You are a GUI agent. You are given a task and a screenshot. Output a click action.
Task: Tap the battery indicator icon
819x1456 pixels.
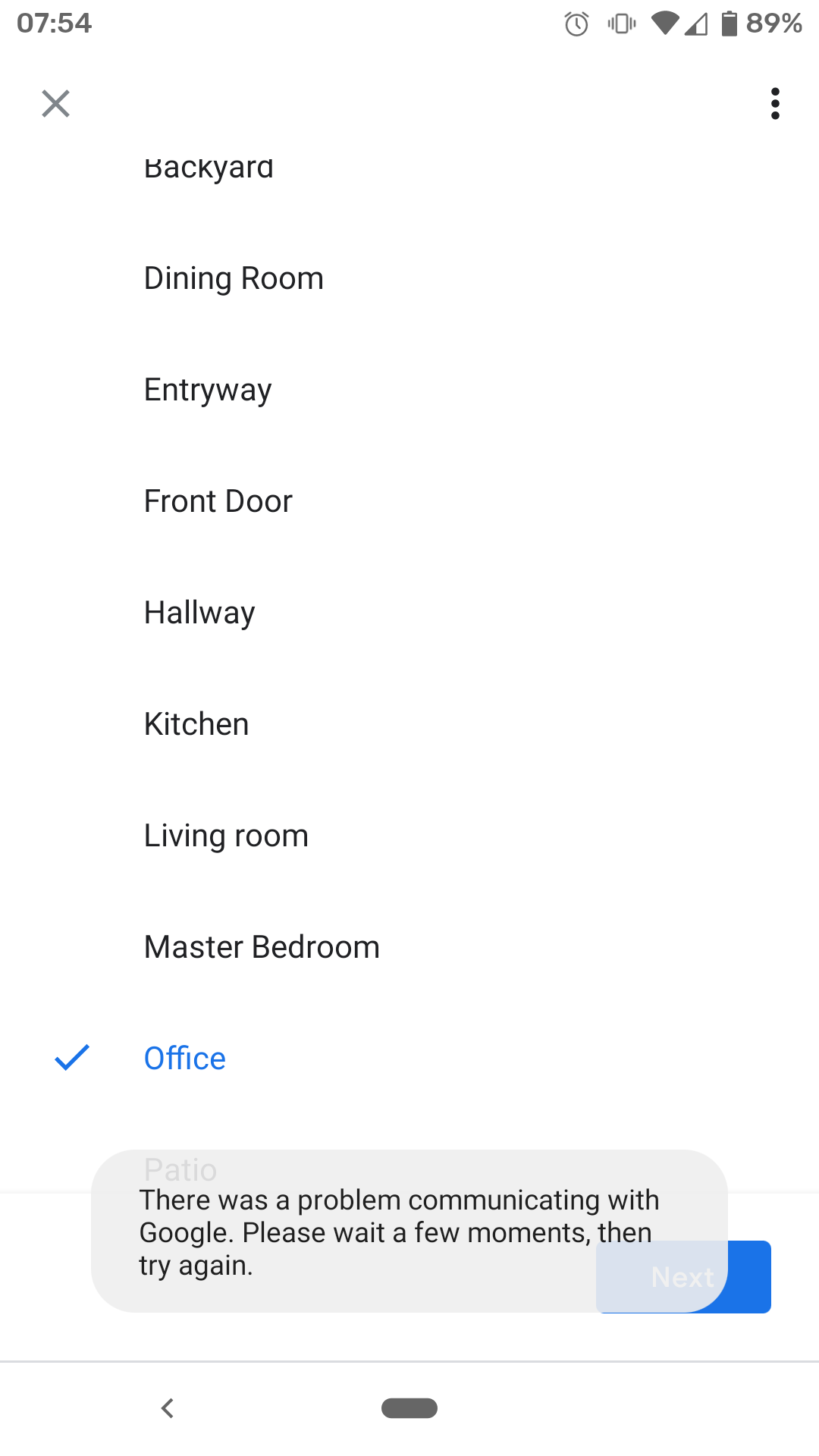click(730, 23)
